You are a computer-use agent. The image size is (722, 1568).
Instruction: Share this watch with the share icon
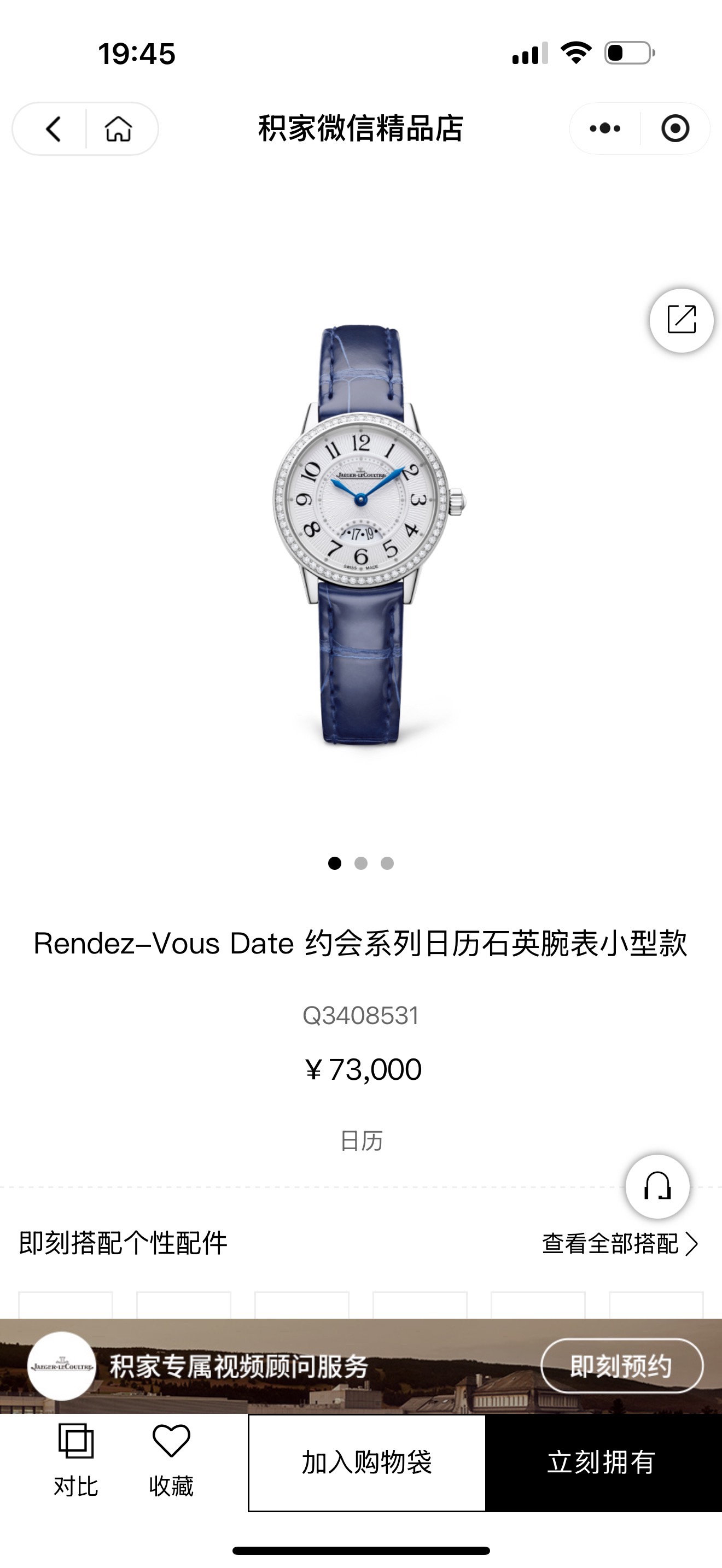coord(681,320)
